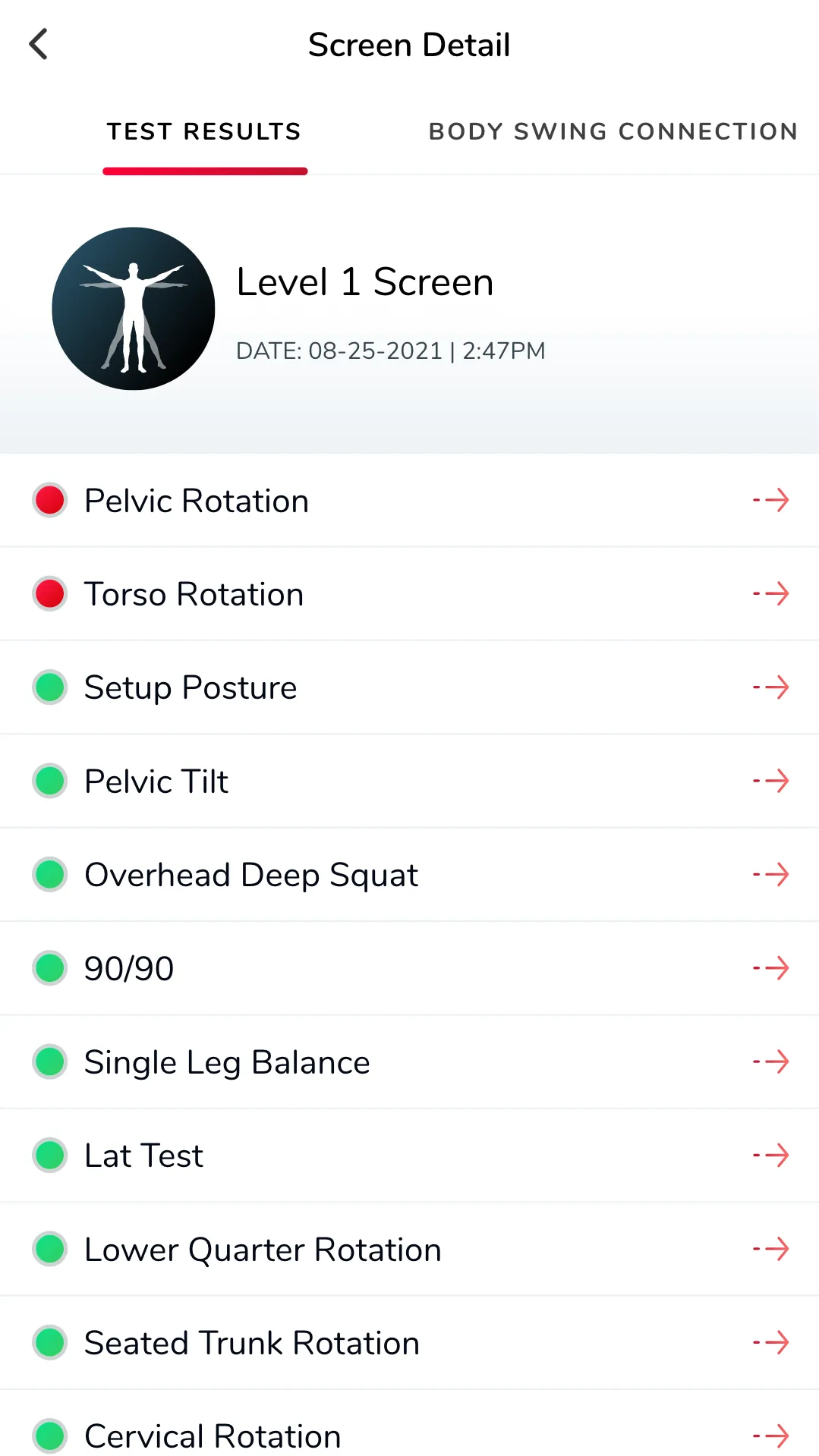Viewport: 819px width, 1456px height.
Task: Open Pelvic Tilt details via its arrow
Action: 770,781
